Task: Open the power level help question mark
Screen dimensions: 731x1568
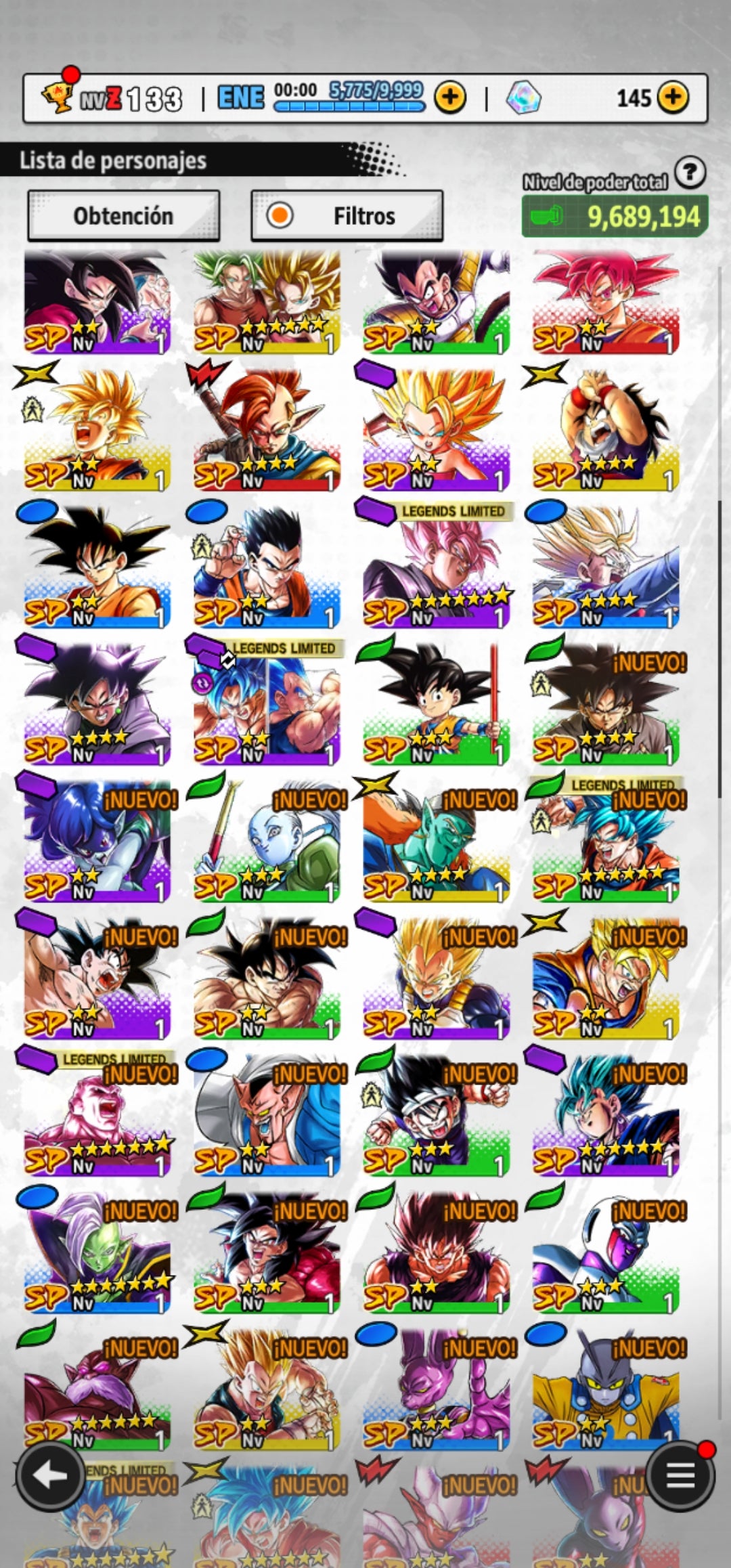Action: click(690, 173)
